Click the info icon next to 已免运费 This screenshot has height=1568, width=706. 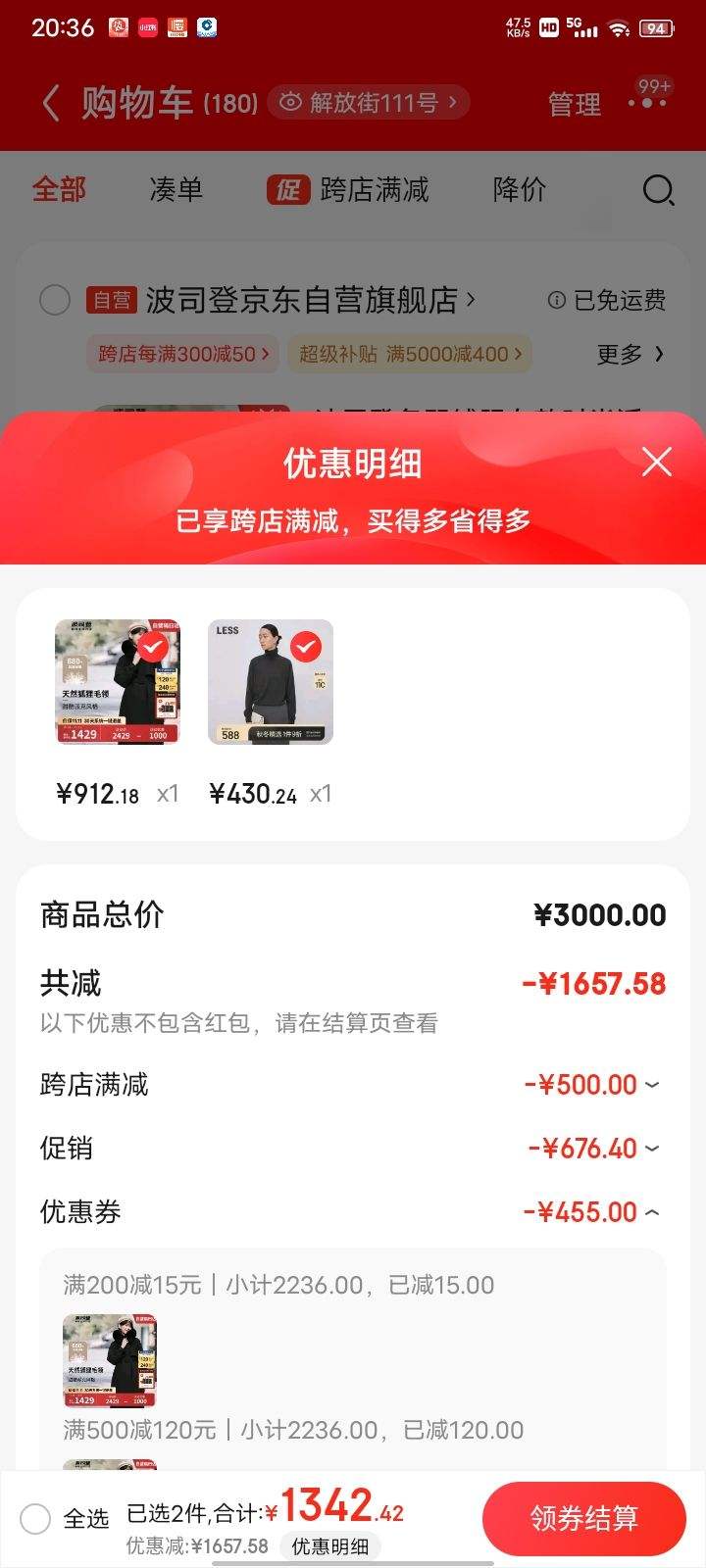pyautogui.click(x=556, y=300)
